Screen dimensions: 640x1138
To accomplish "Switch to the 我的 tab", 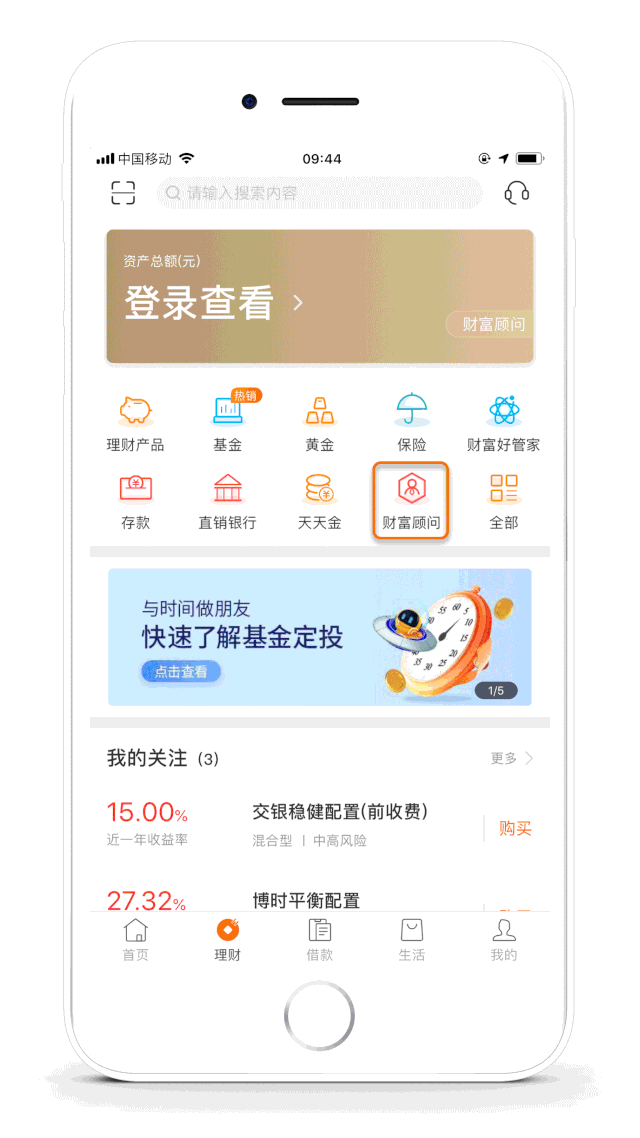I will [x=503, y=940].
